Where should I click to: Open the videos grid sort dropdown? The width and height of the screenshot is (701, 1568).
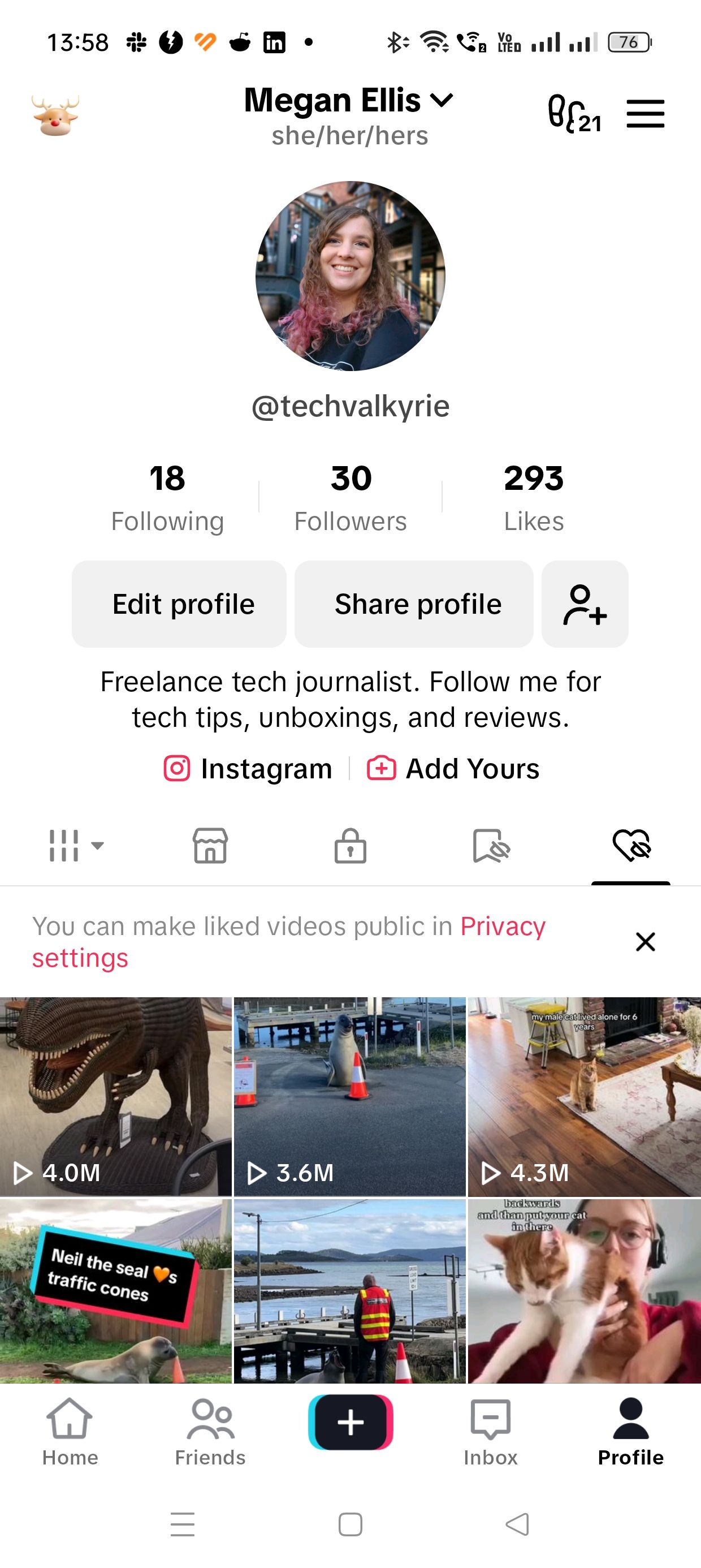click(78, 846)
